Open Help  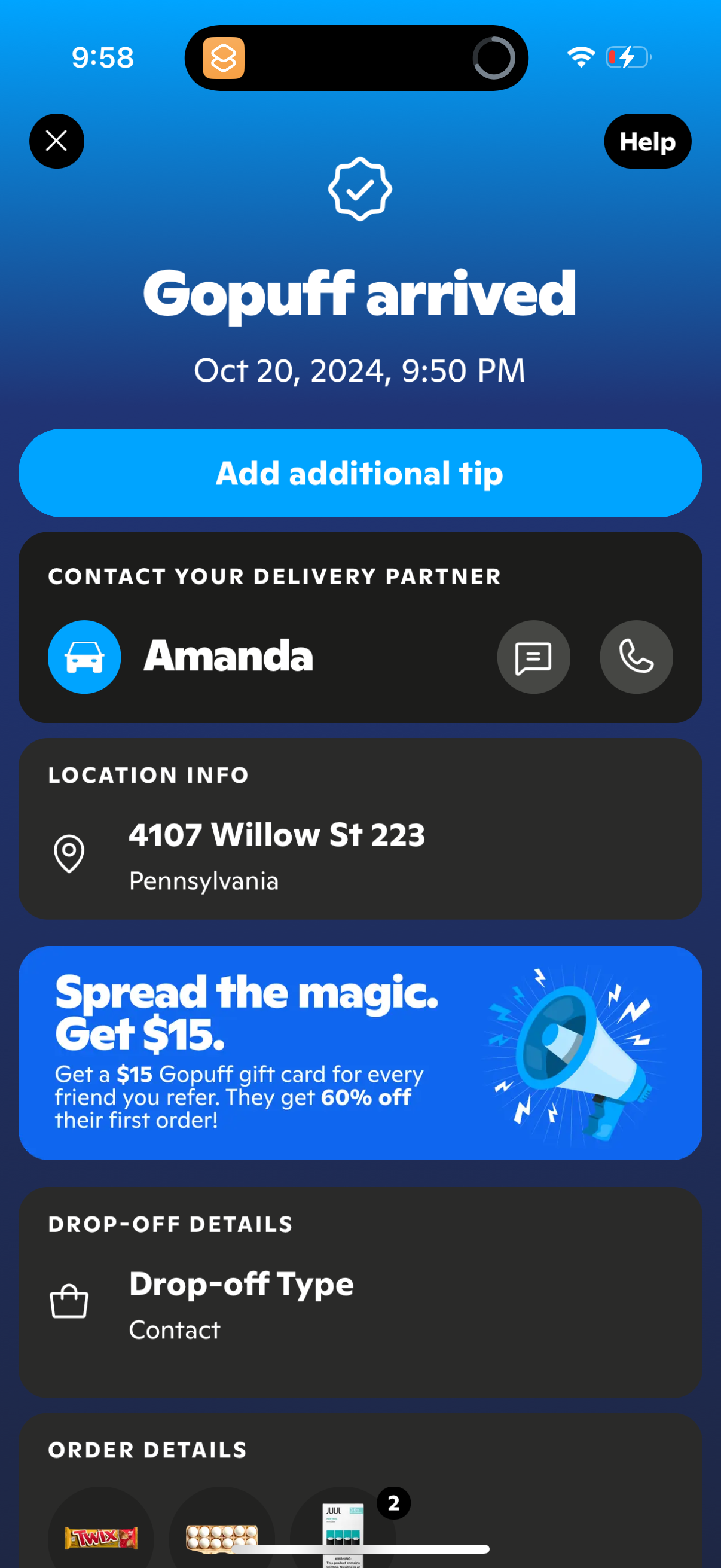tap(647, 141)
